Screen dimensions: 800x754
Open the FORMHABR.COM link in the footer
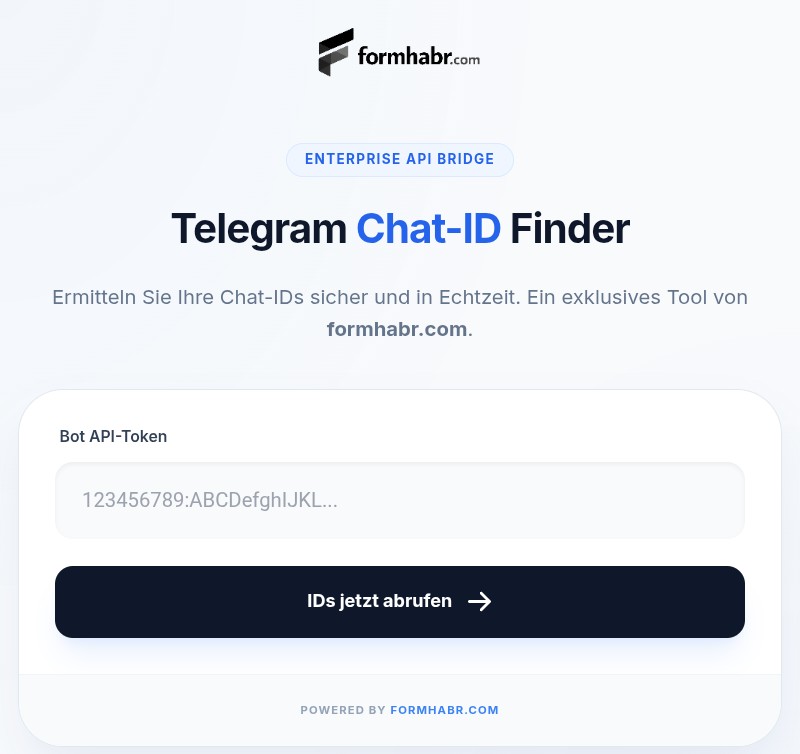[x=444, y=710]
